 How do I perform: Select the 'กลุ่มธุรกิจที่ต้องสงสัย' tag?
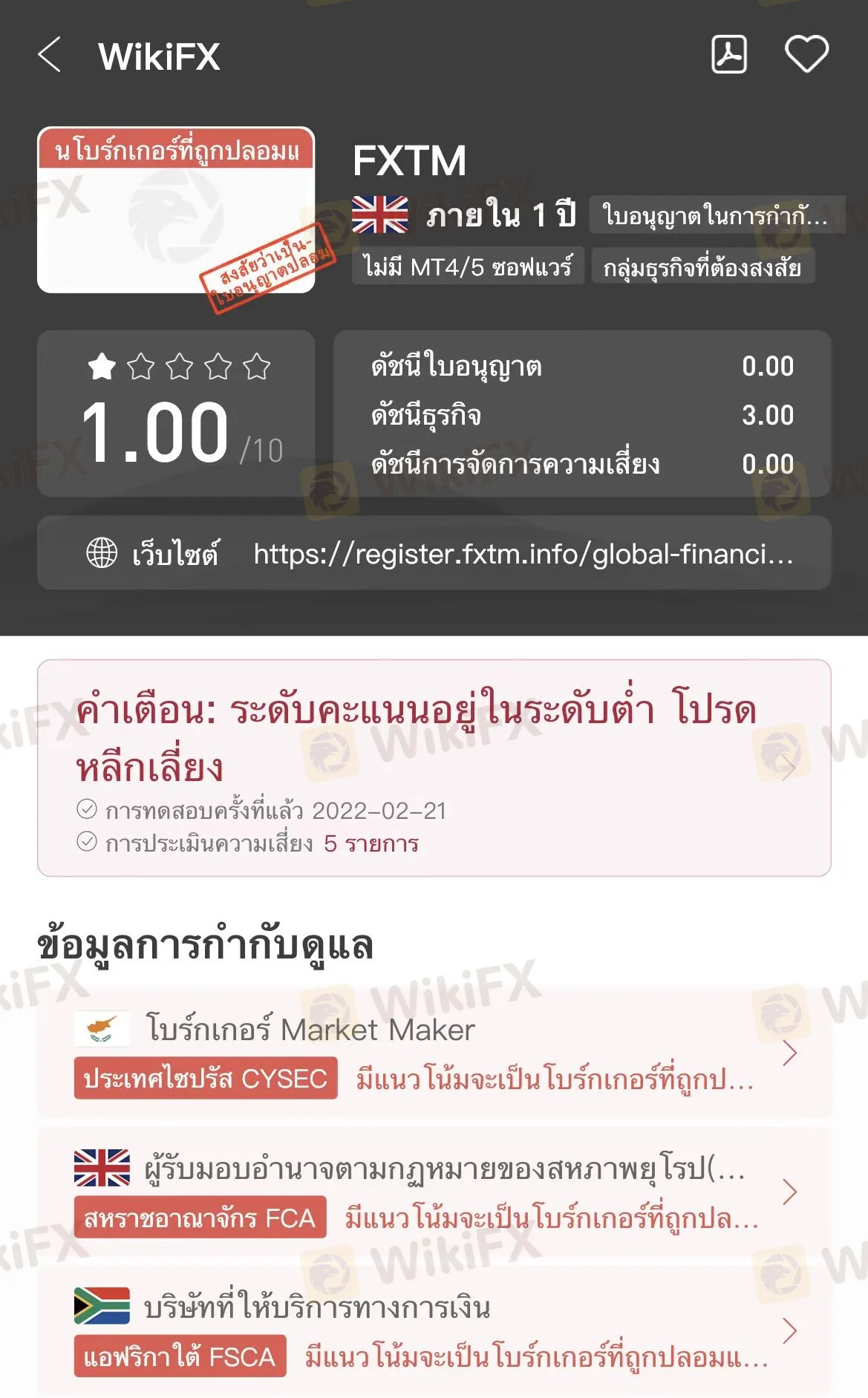702,267
